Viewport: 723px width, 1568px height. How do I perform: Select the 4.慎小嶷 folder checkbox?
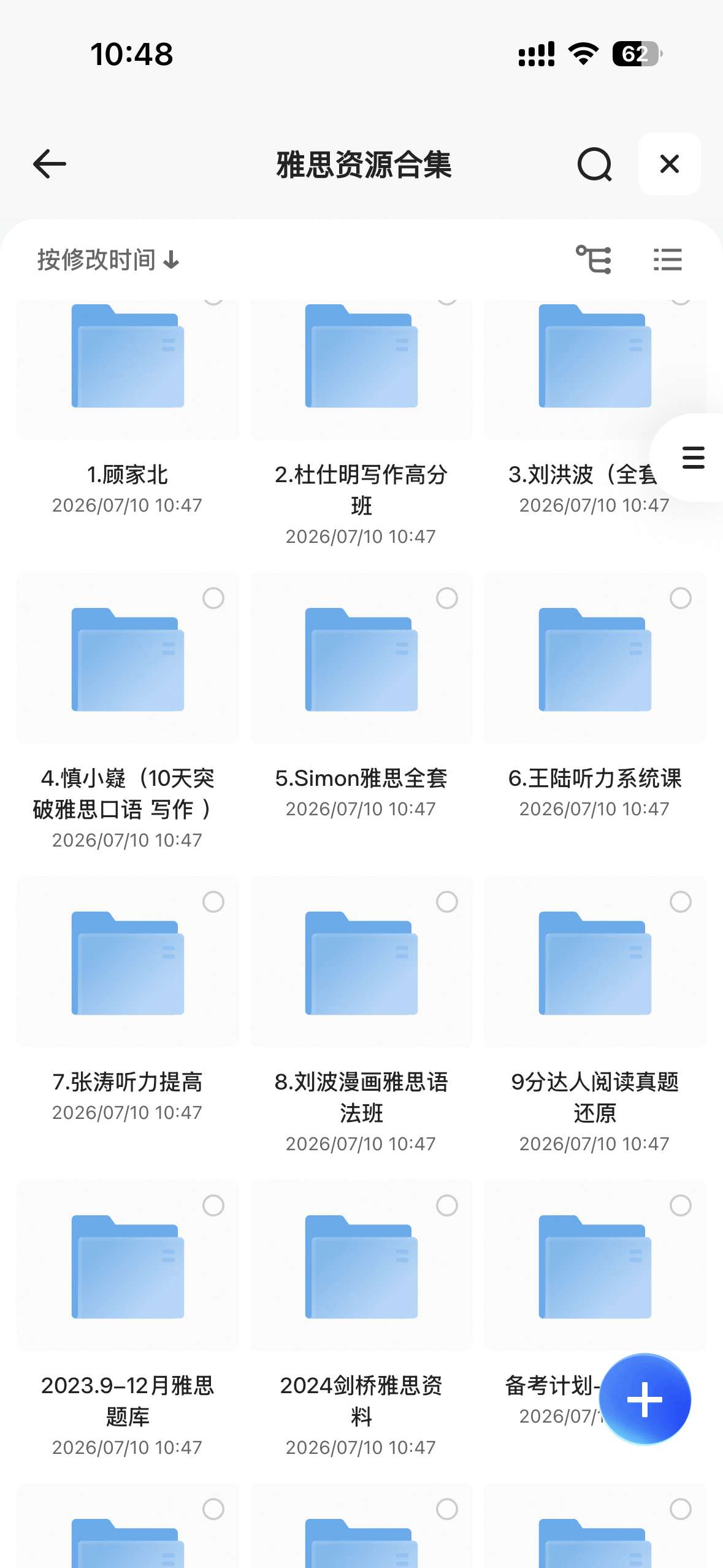pos(213,598)
